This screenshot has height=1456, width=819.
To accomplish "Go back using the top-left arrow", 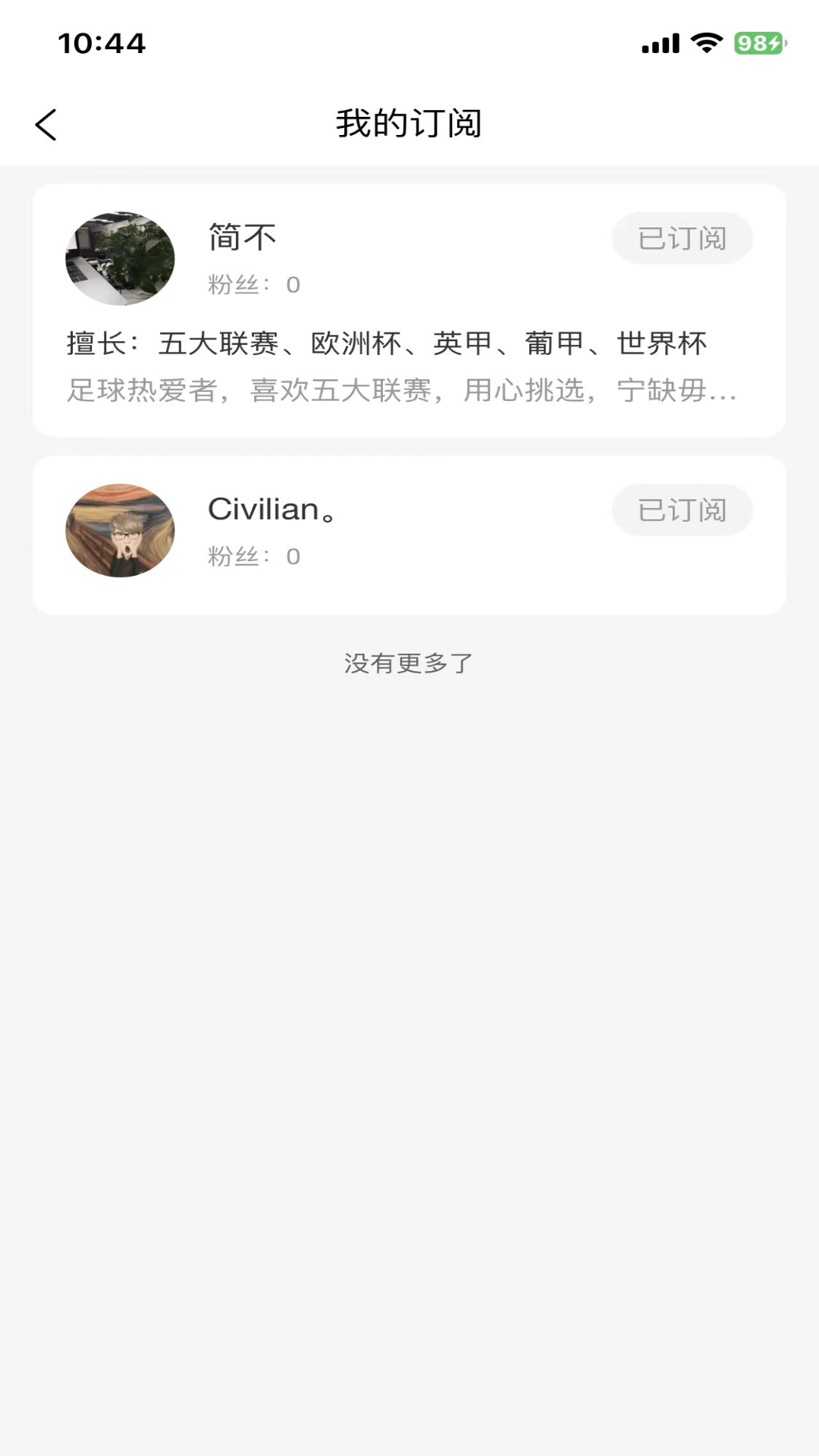I will tap(46, 125).
